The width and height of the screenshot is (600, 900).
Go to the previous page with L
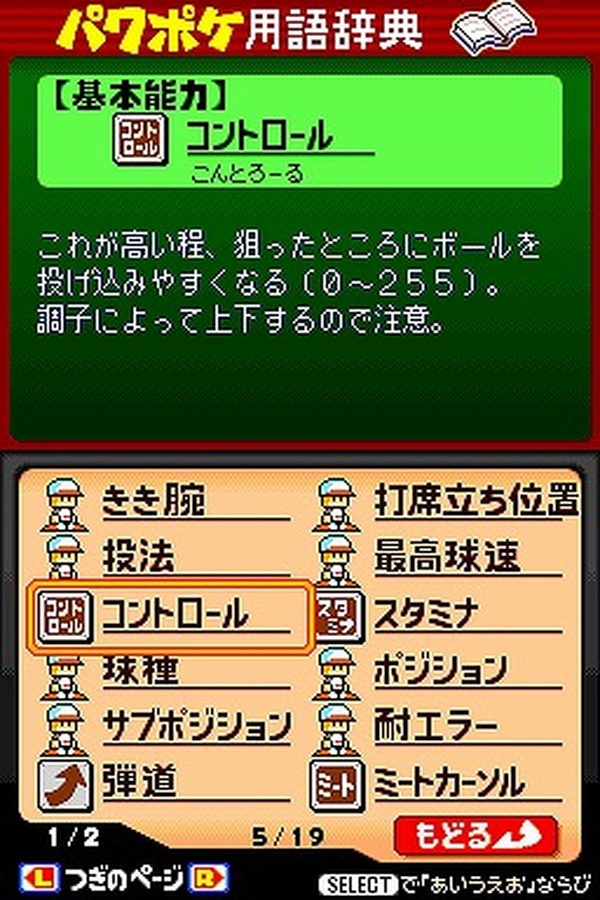click(43, 879)
